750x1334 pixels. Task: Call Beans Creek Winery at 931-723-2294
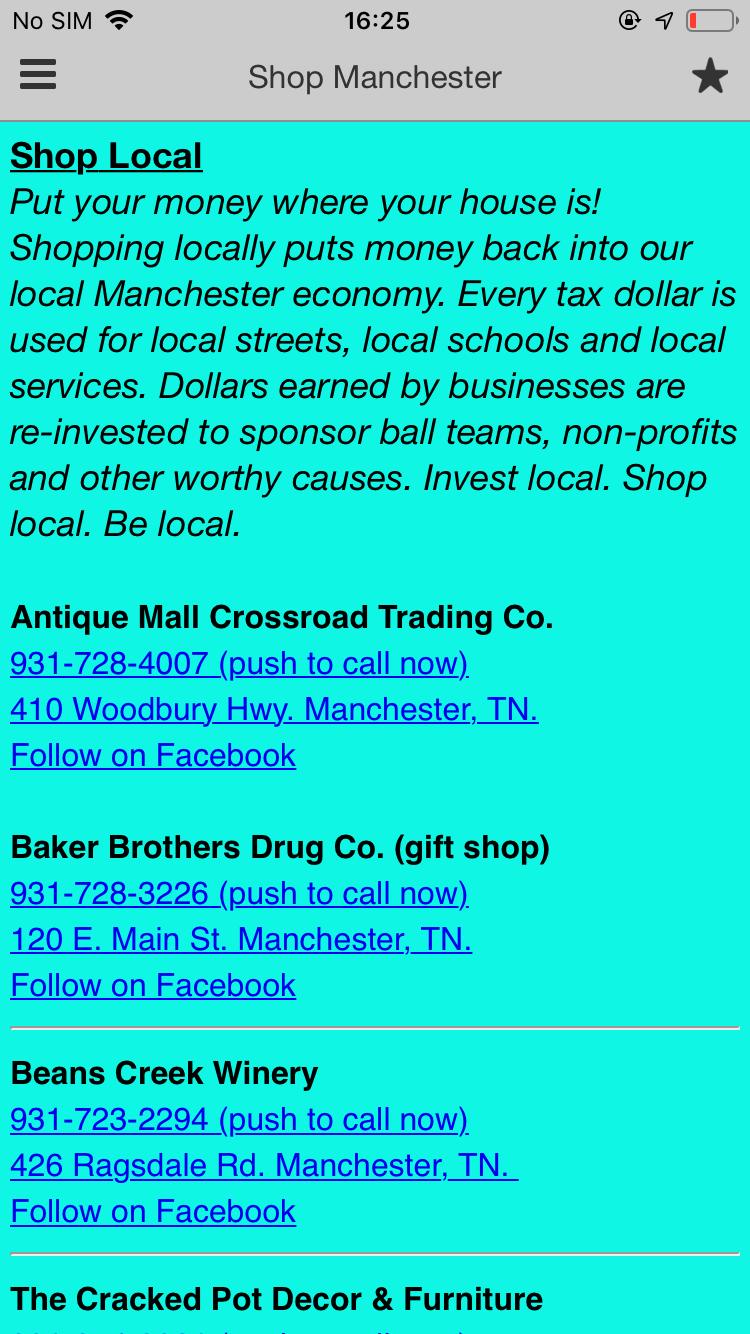pyautogui.click(x=239, y=1119)
